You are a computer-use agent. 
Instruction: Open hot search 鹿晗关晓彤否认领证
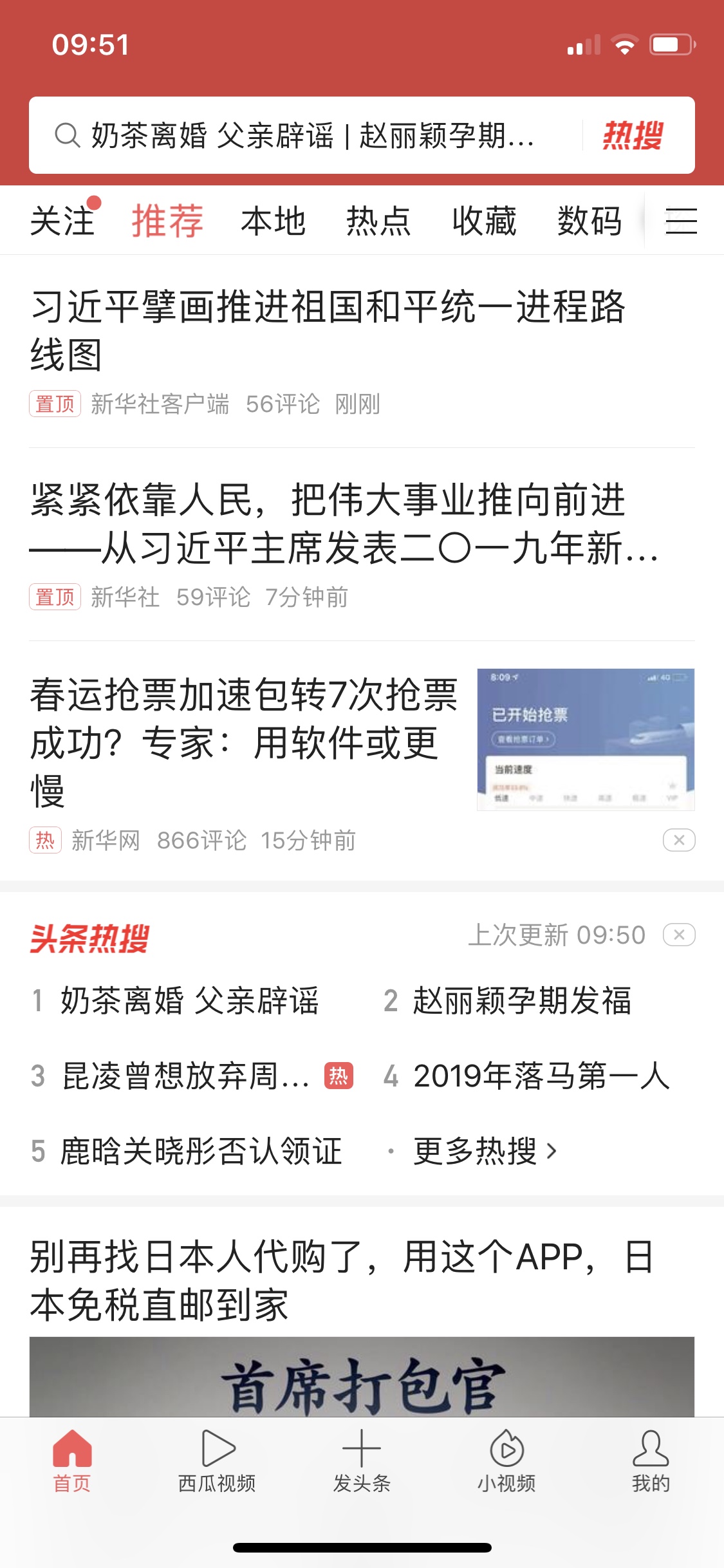201,1151
